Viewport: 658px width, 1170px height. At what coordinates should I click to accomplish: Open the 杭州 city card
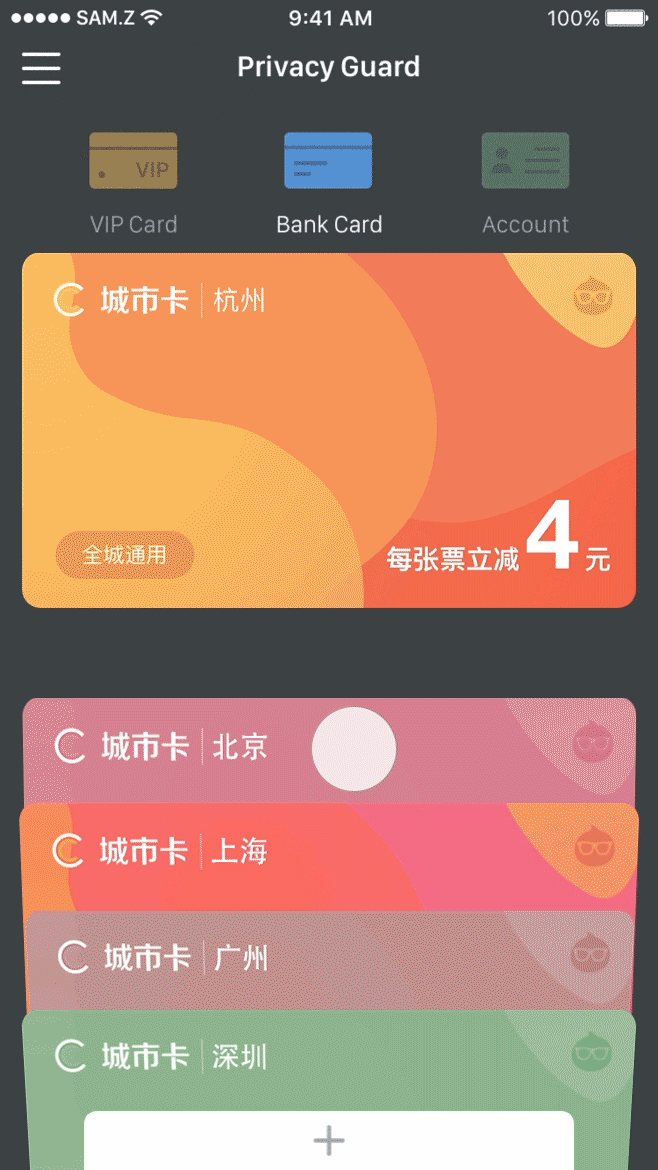[x=328, y=430]
